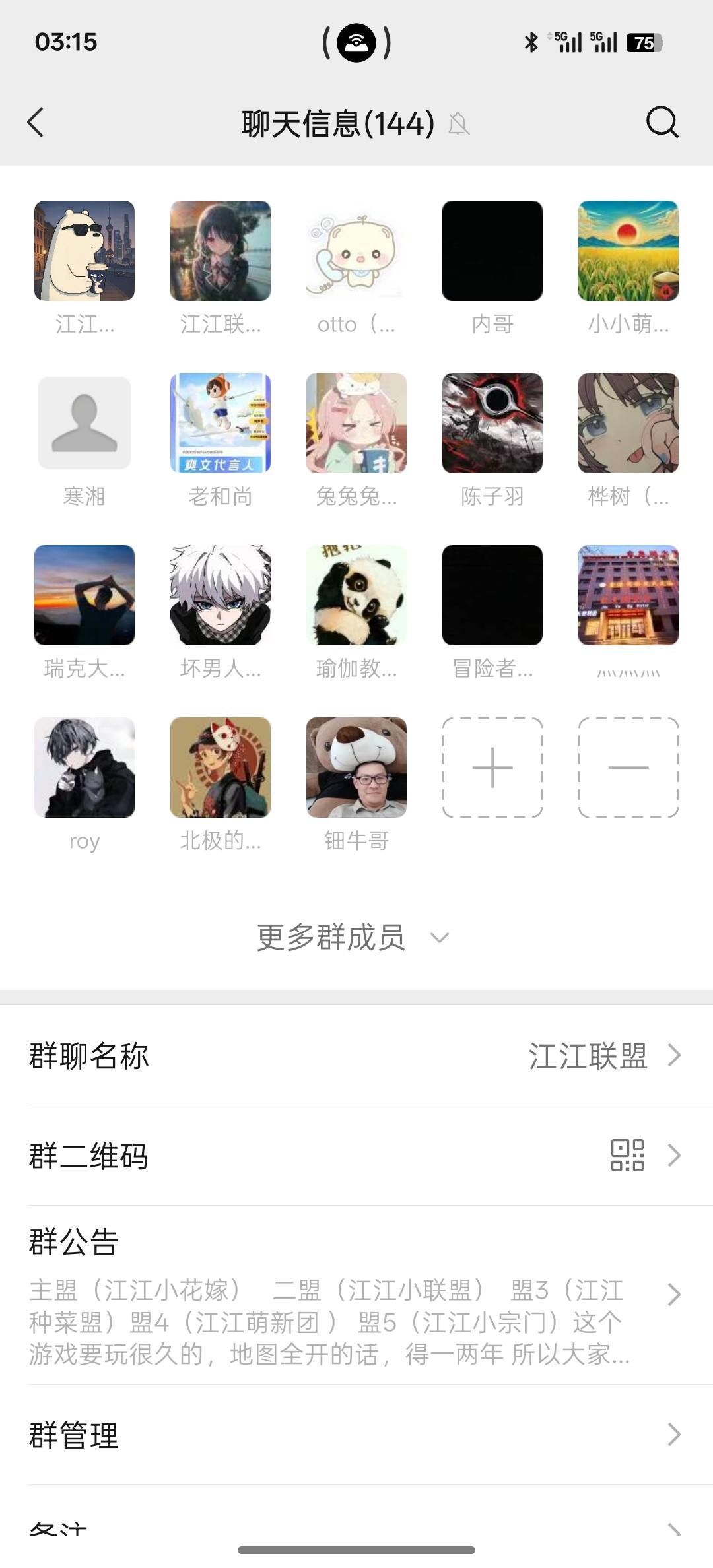Tap the remove member minus icon

[628, 768]
